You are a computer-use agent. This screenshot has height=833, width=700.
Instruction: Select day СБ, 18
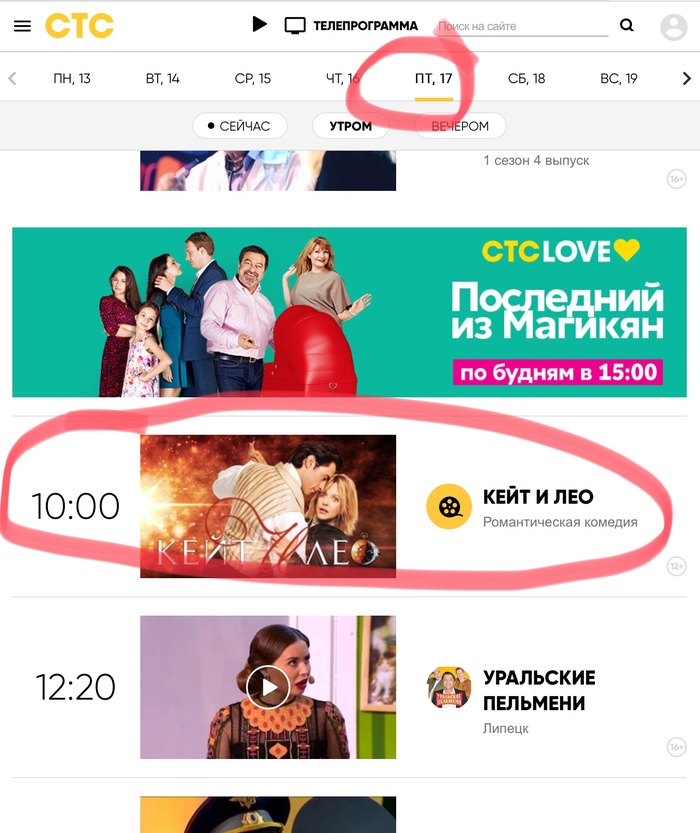point(526,78)
